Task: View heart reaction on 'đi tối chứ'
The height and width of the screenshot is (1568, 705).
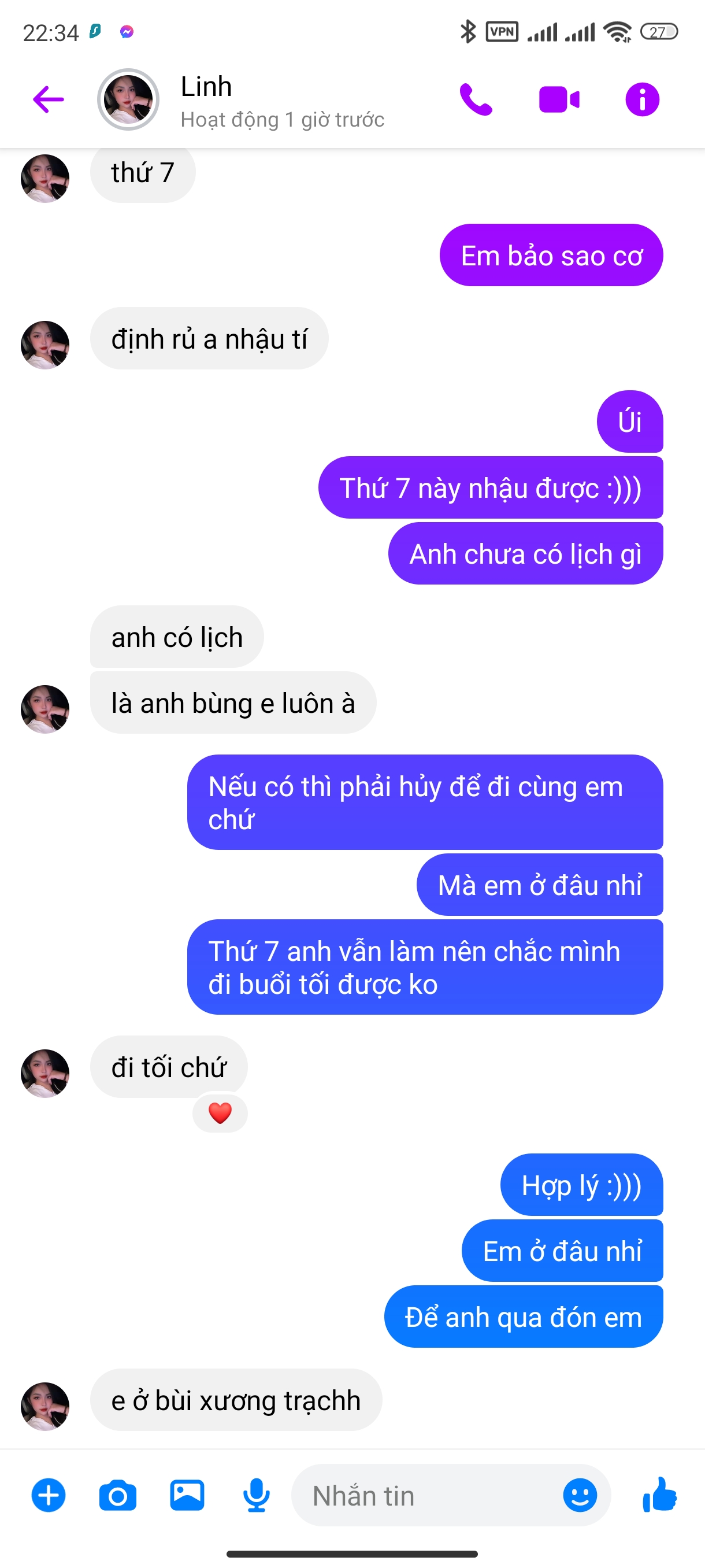Action: (220, 1113)
